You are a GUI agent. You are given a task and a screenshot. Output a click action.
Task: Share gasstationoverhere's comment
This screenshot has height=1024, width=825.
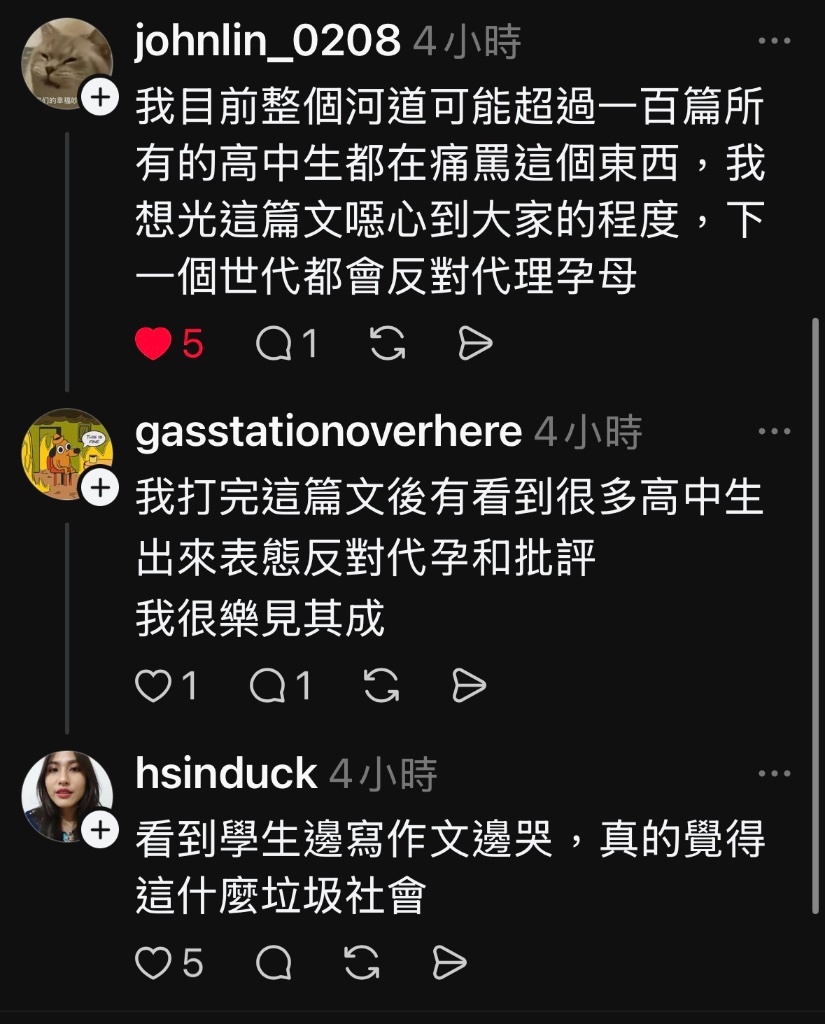tap(469, 686)
